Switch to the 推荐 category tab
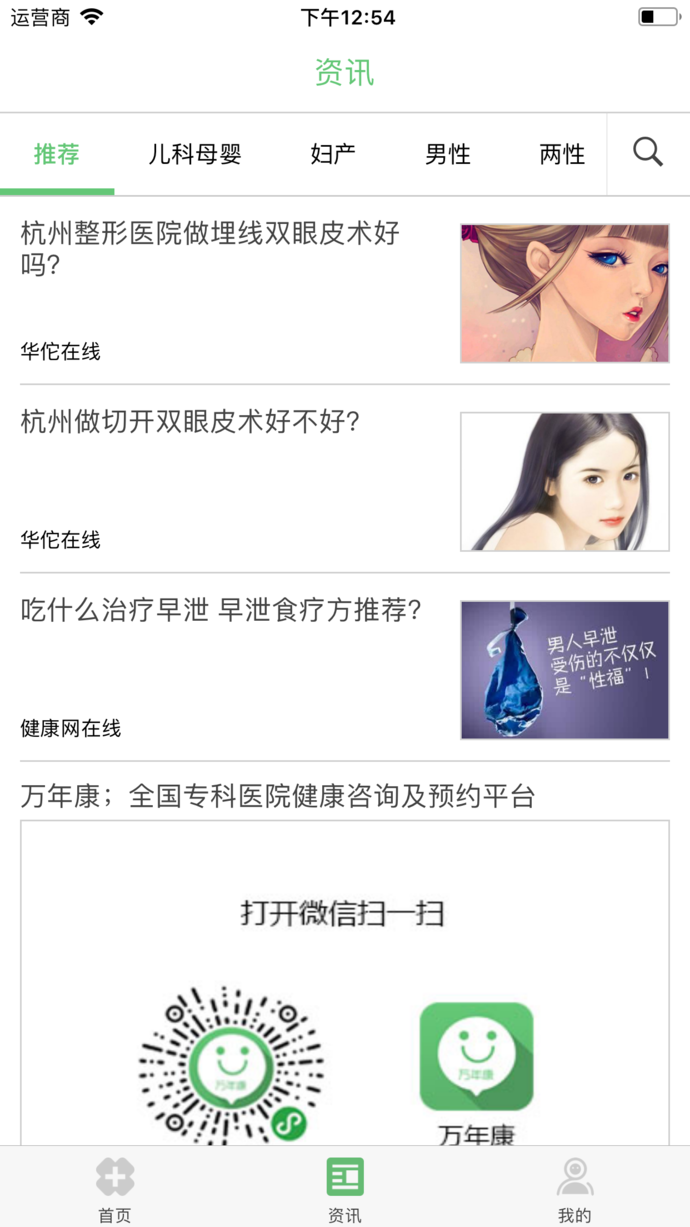The image size is (690, 1227). click(x=57, y=154)
